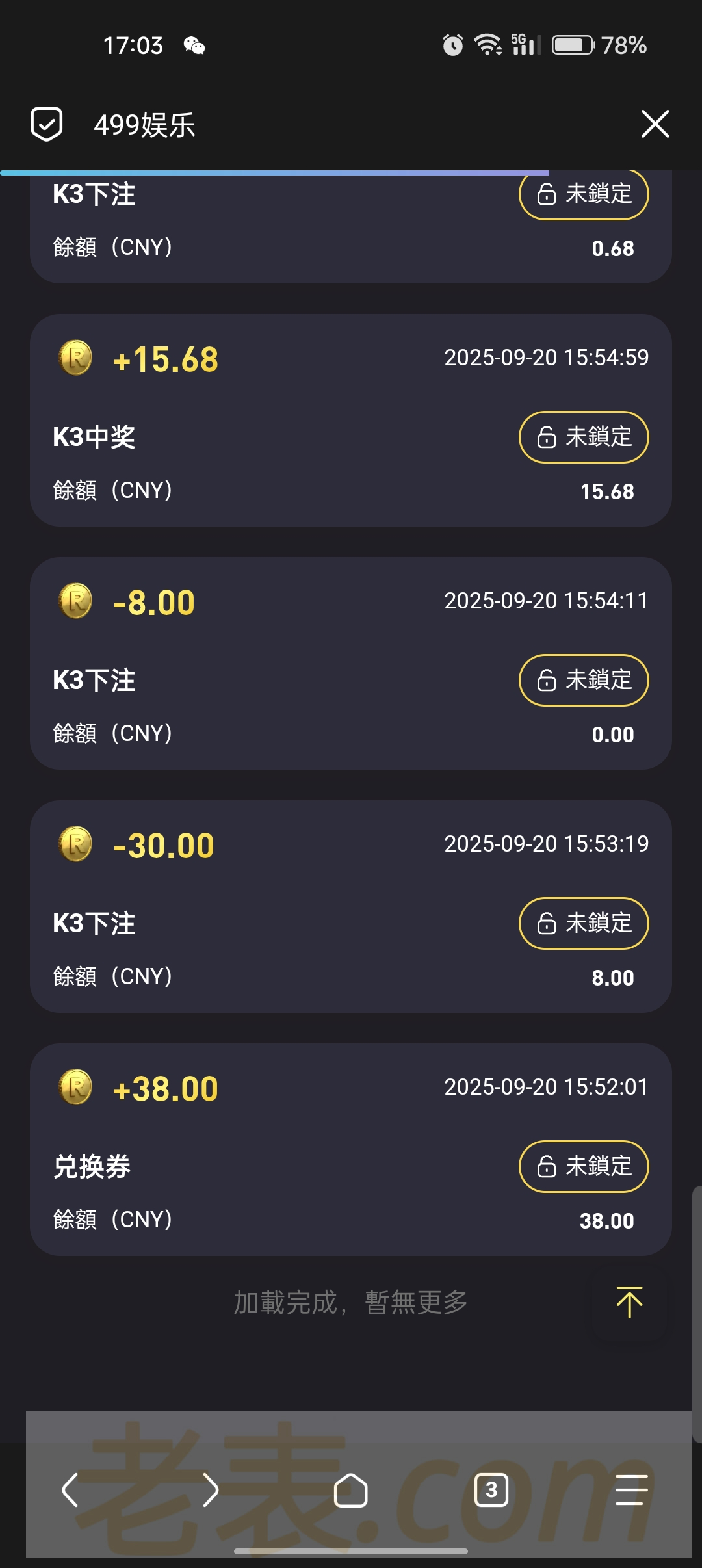Open the browser home page
This screenshot has width=702, height=1568.
tap(351, 1490)
